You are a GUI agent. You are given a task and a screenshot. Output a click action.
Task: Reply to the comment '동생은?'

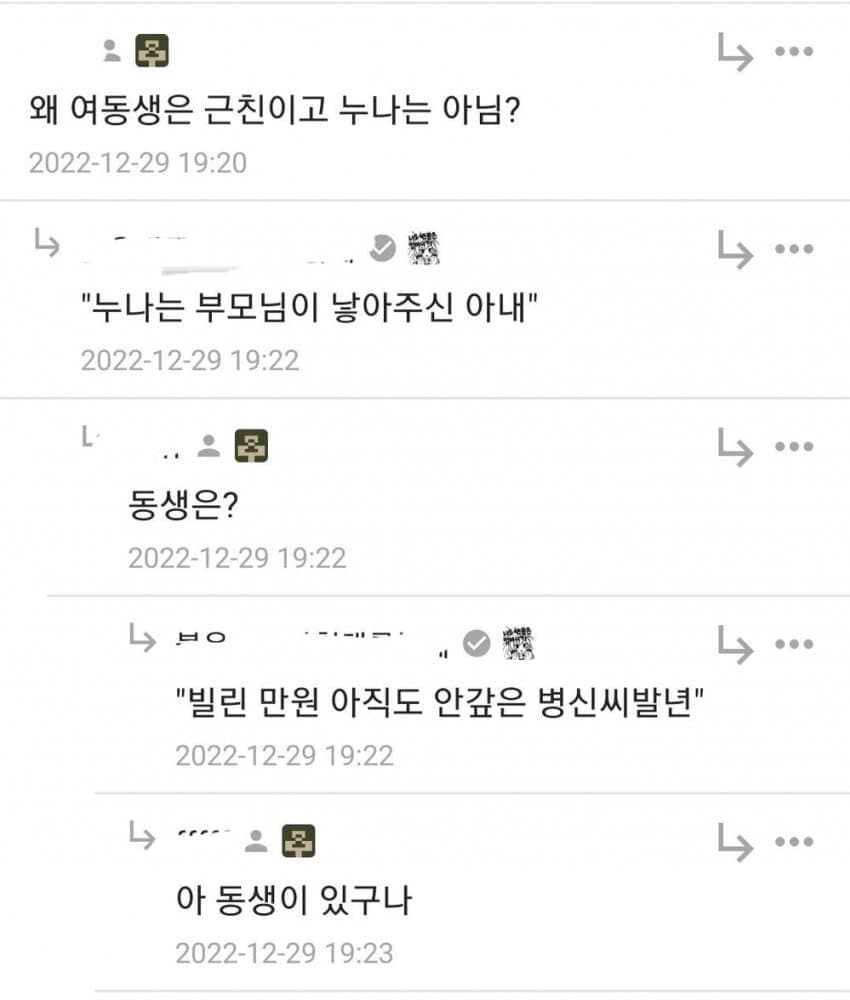pyautogui.click(x=735, y=448)
